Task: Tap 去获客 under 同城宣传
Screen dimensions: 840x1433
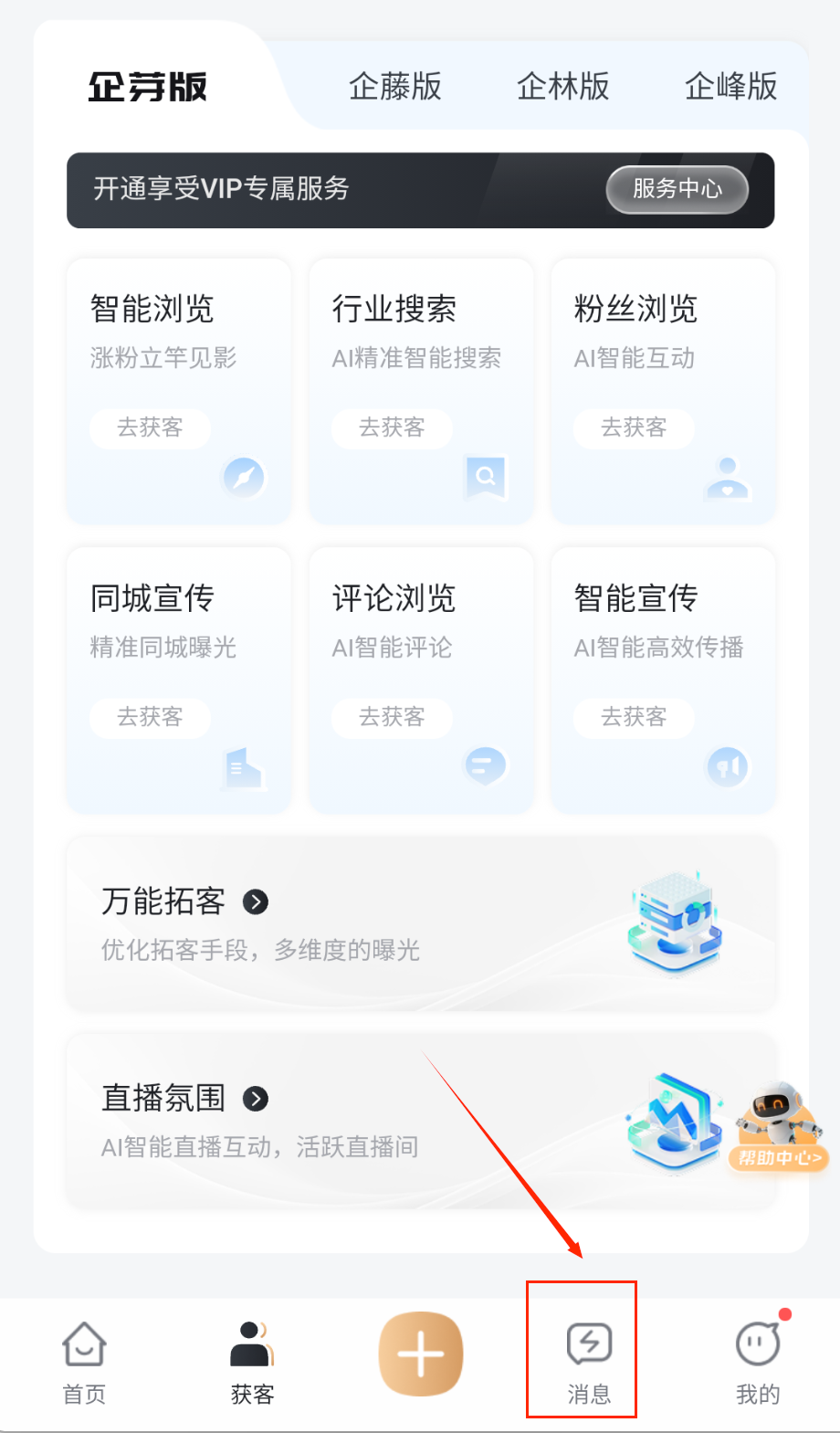Action: click(x=150, y=717)
